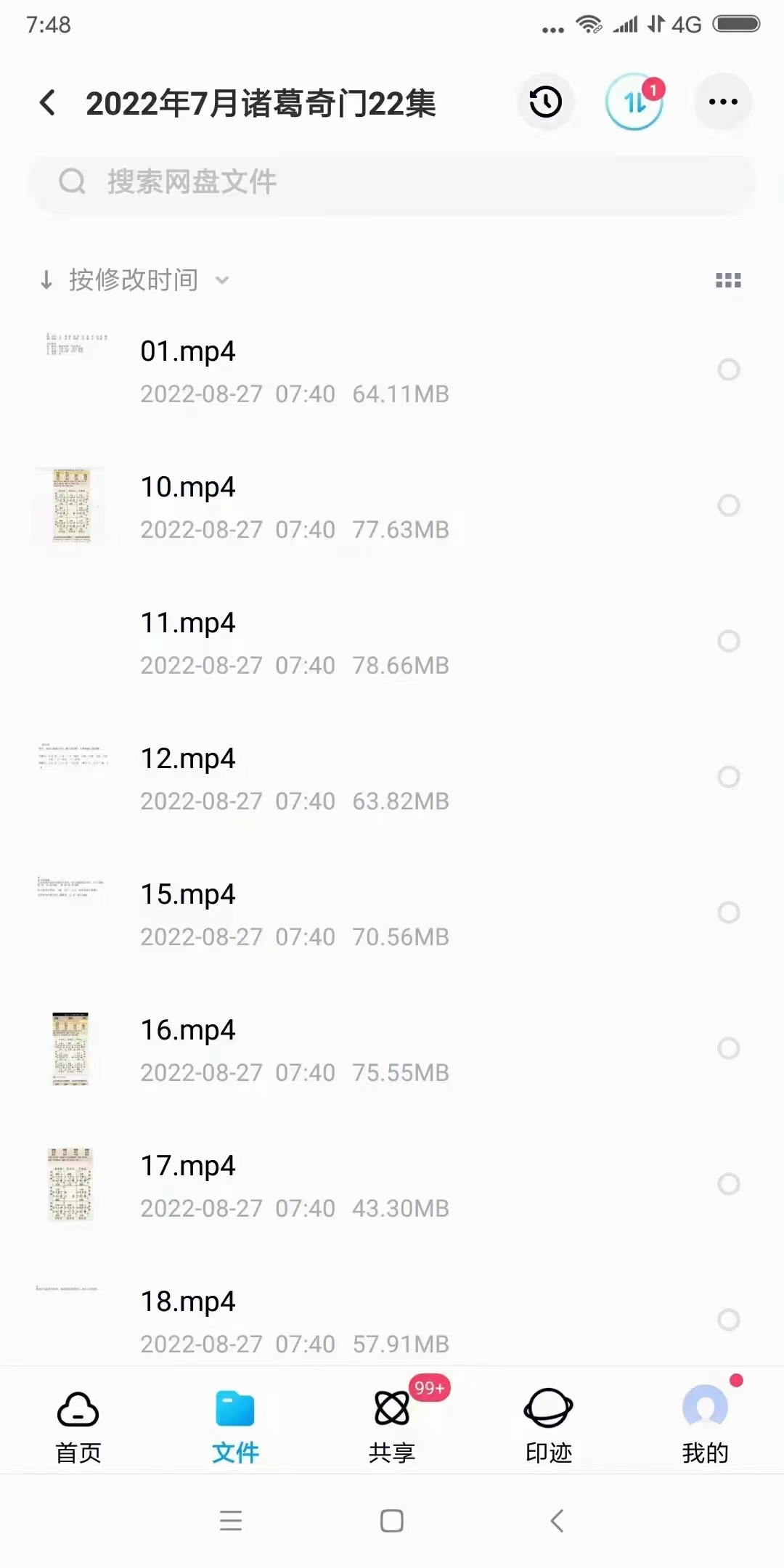This screenshot has height=1568, width=784.
Task: Select the checkbox for 16.mp4
Action: pos(728,1048)
